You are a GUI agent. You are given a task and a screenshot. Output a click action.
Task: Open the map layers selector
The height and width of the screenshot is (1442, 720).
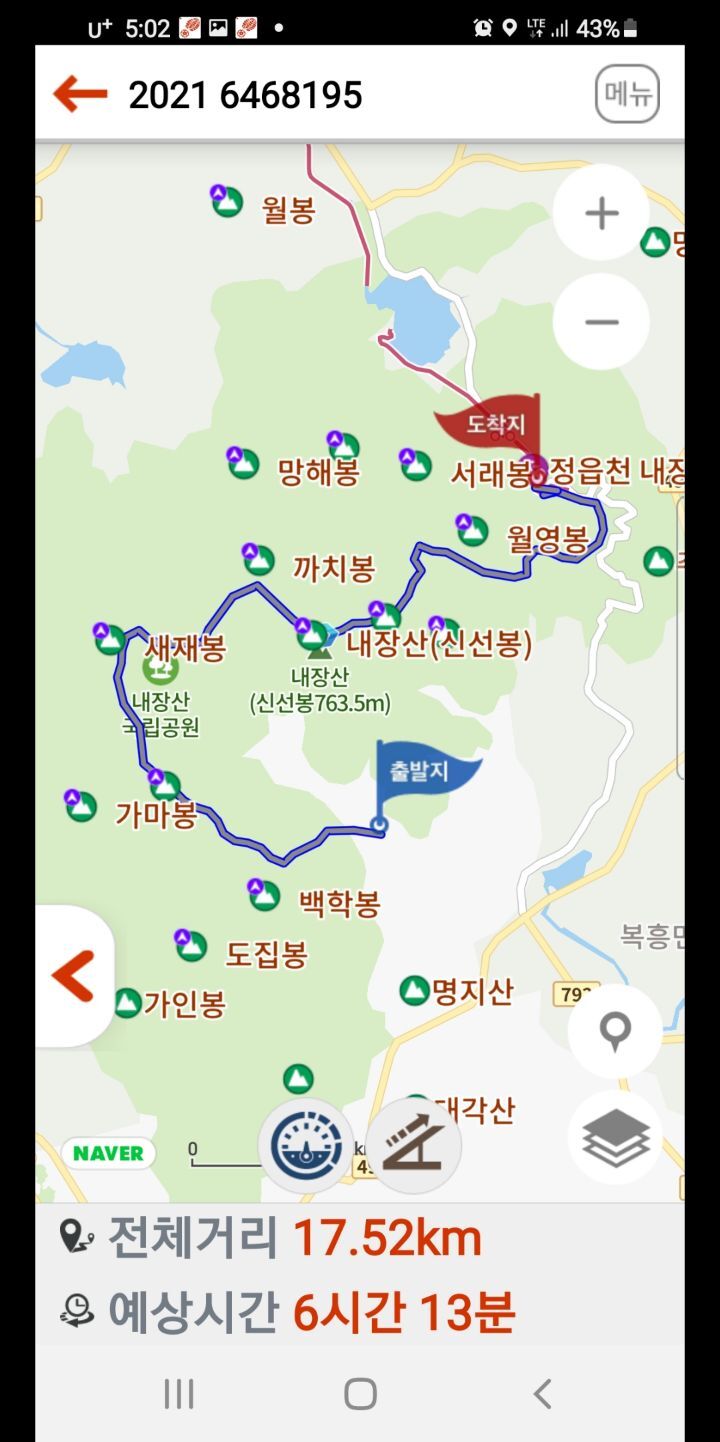pyautogui.click(x=614, y=1138)
